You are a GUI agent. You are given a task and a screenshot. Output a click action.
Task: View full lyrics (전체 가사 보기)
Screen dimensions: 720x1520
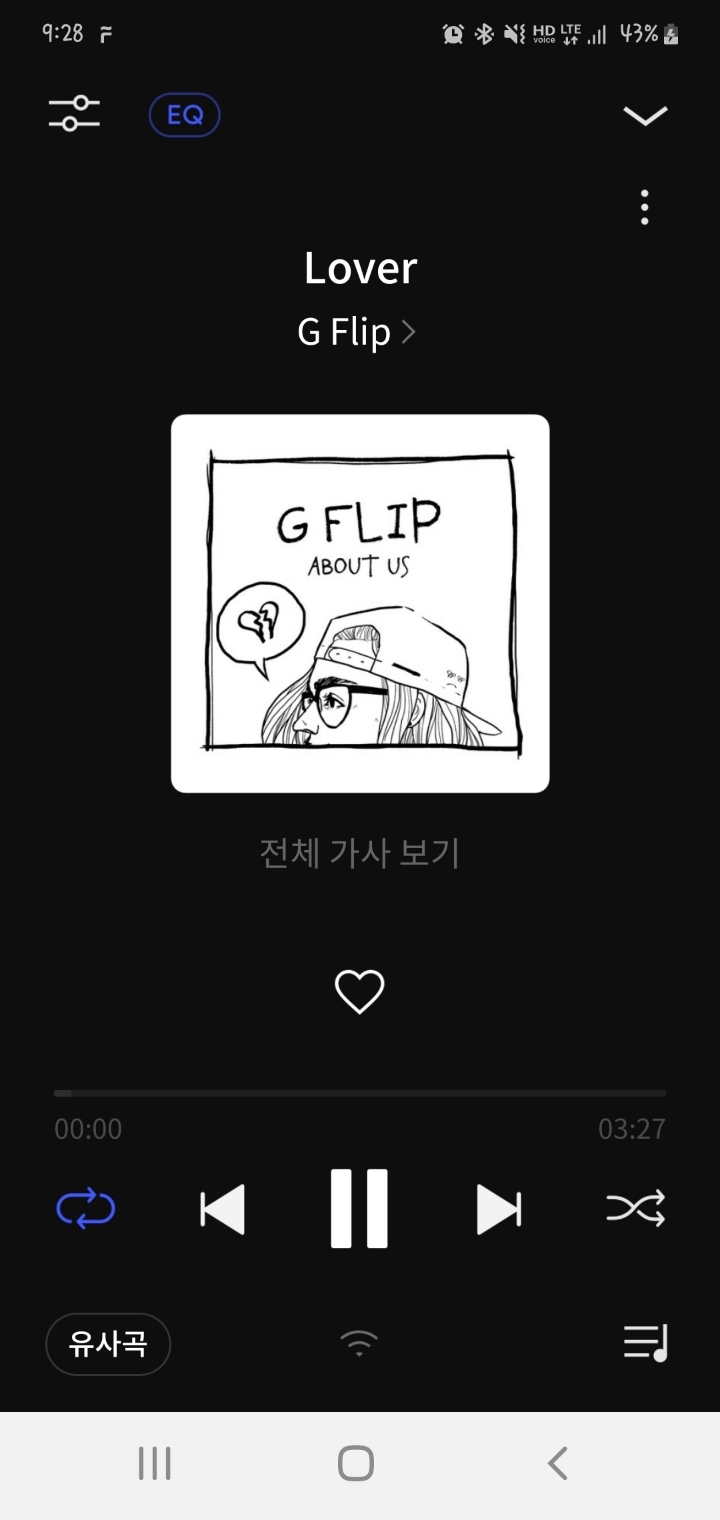tap(360, 853)
